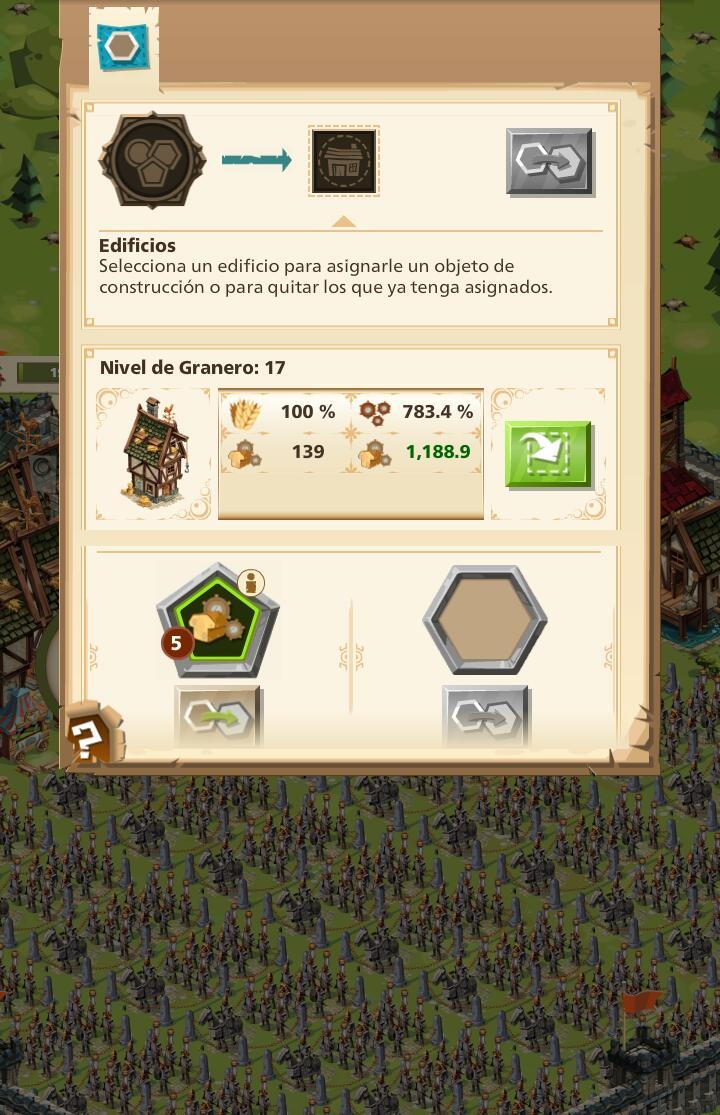Tap the empty hexagon item slot
The image size is (720, 1115).
point(485,619)
